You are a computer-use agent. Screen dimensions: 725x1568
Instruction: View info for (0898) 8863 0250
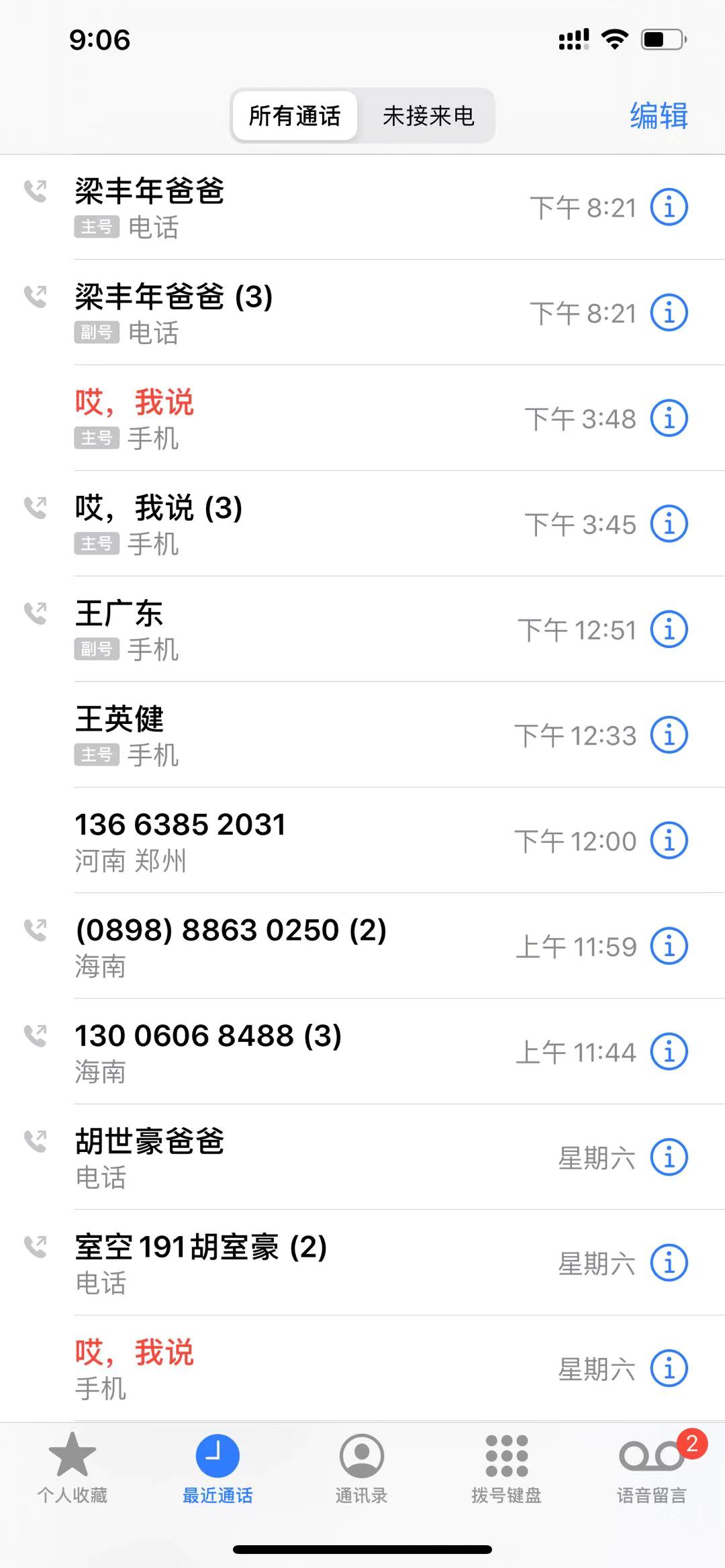coord(669,946)
